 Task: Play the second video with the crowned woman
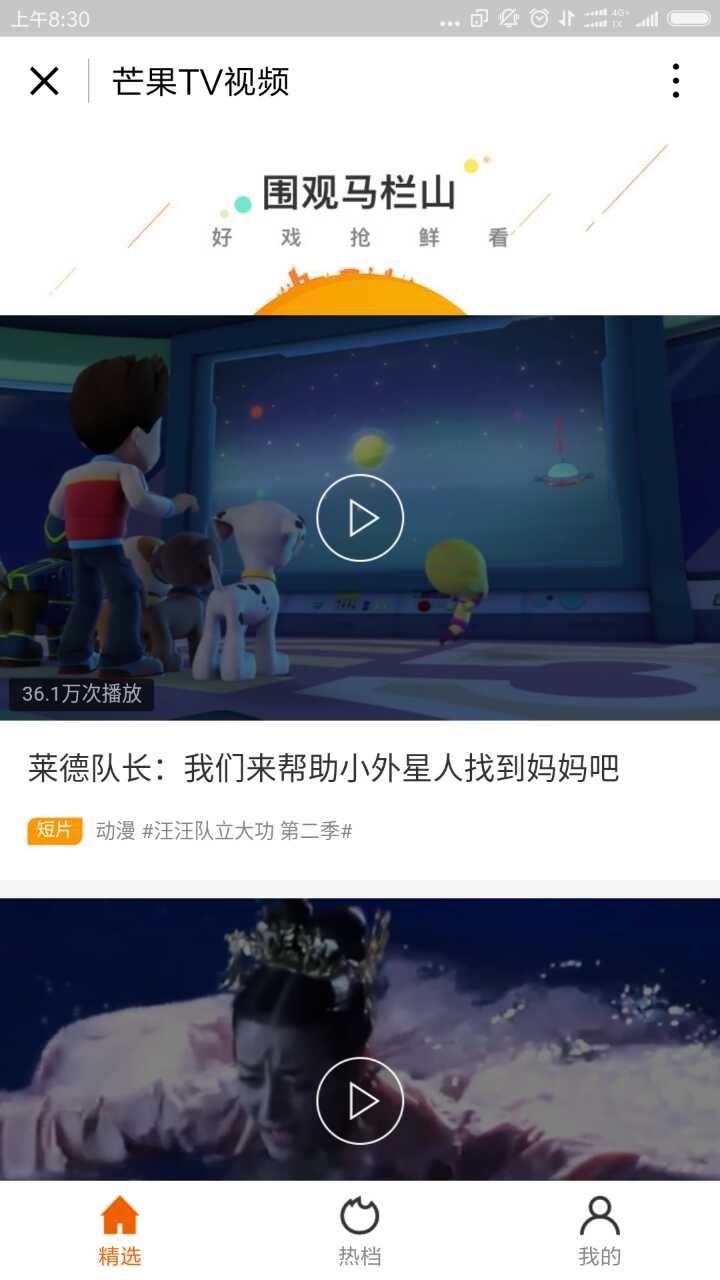tap(360, 1100)
